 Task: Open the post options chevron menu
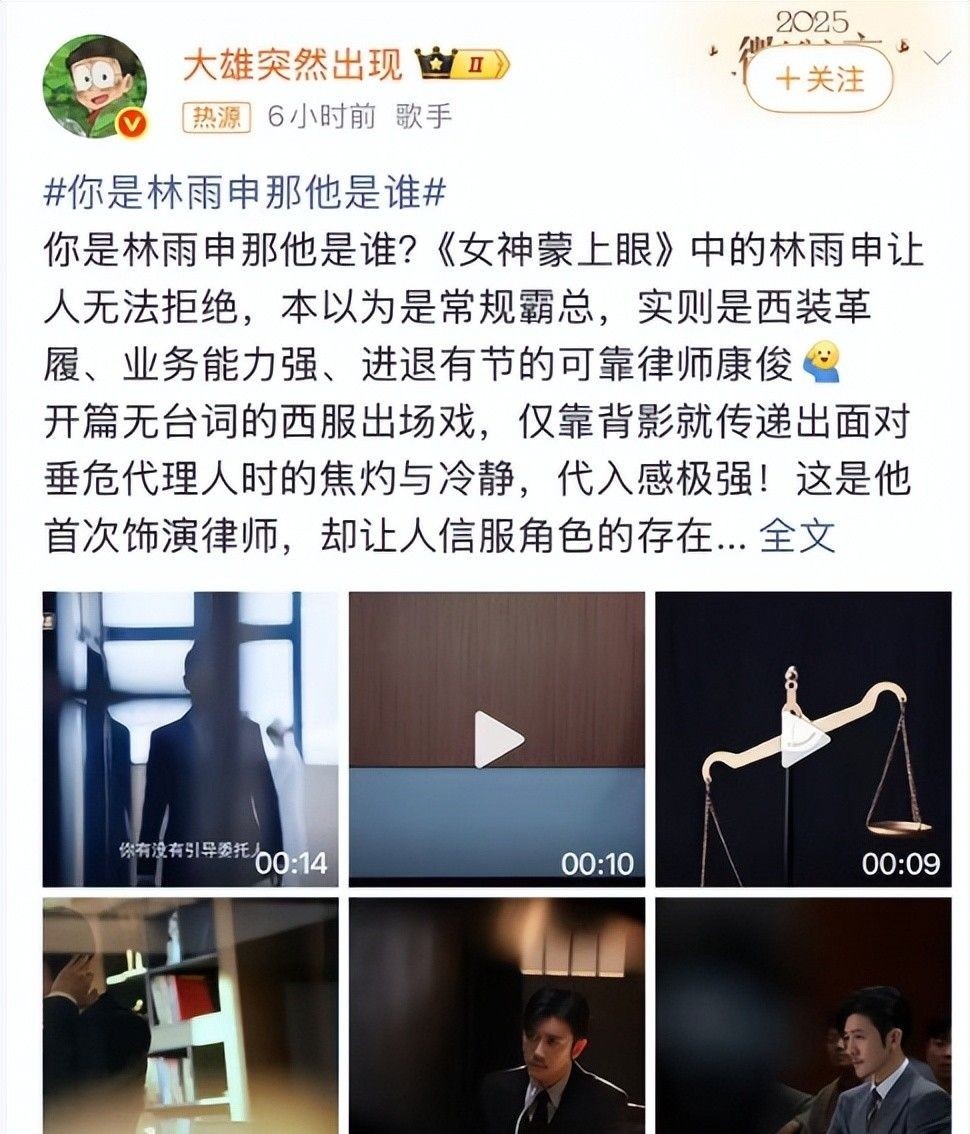click(x=937, y=58)
